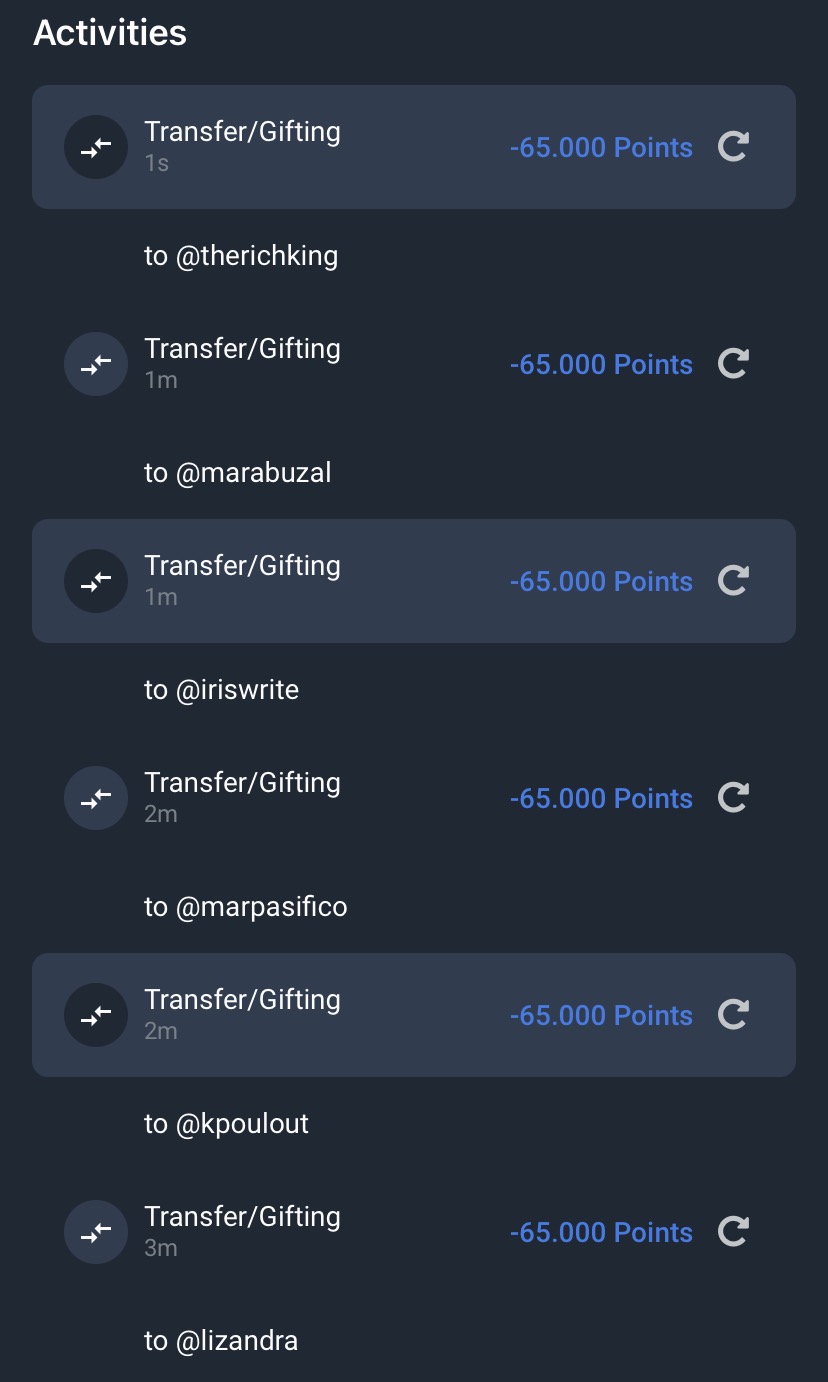The width and height of the screenshot is (828, 1382).
Task: Repeat the transfer to @iriswrite
Action: point(733,581)
